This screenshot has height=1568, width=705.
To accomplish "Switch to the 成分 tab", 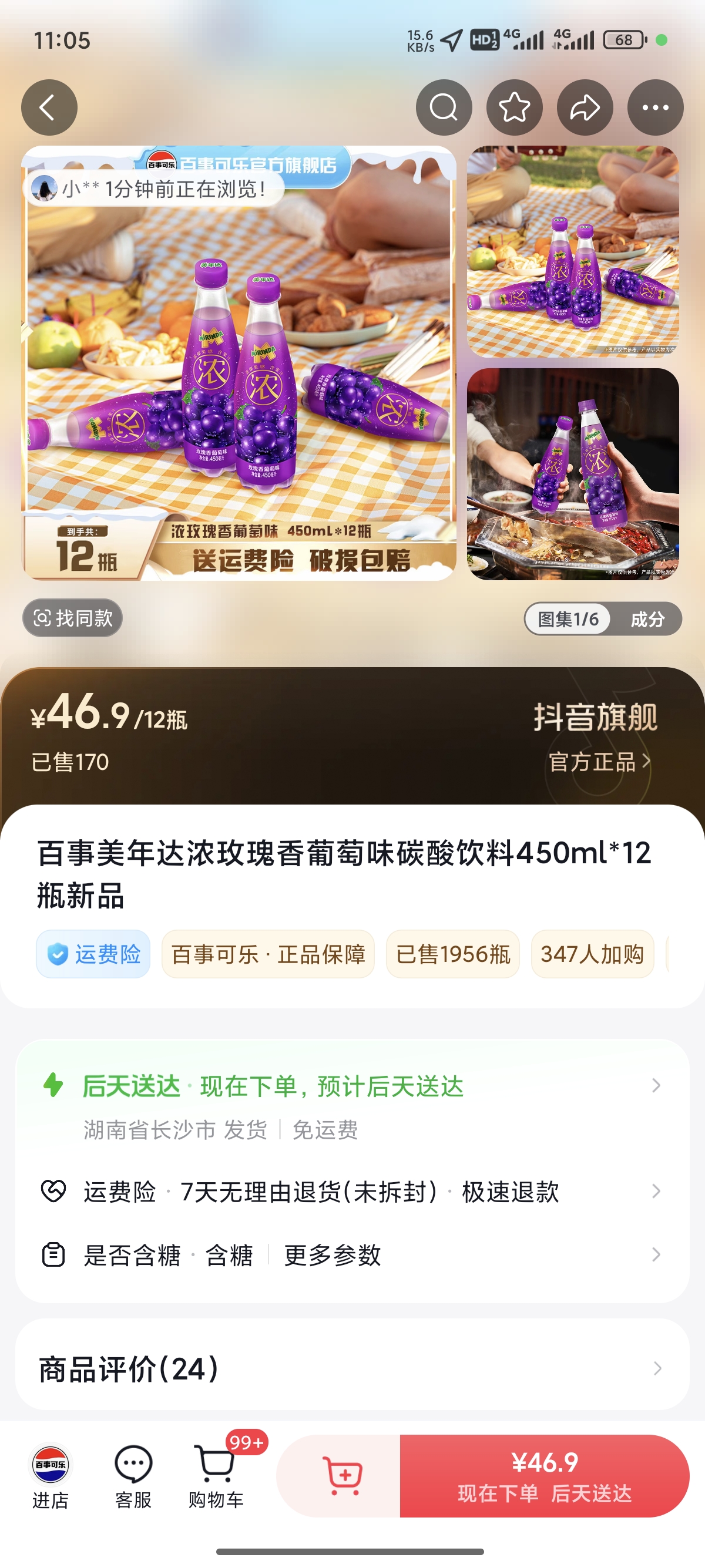I will (647, 620).
